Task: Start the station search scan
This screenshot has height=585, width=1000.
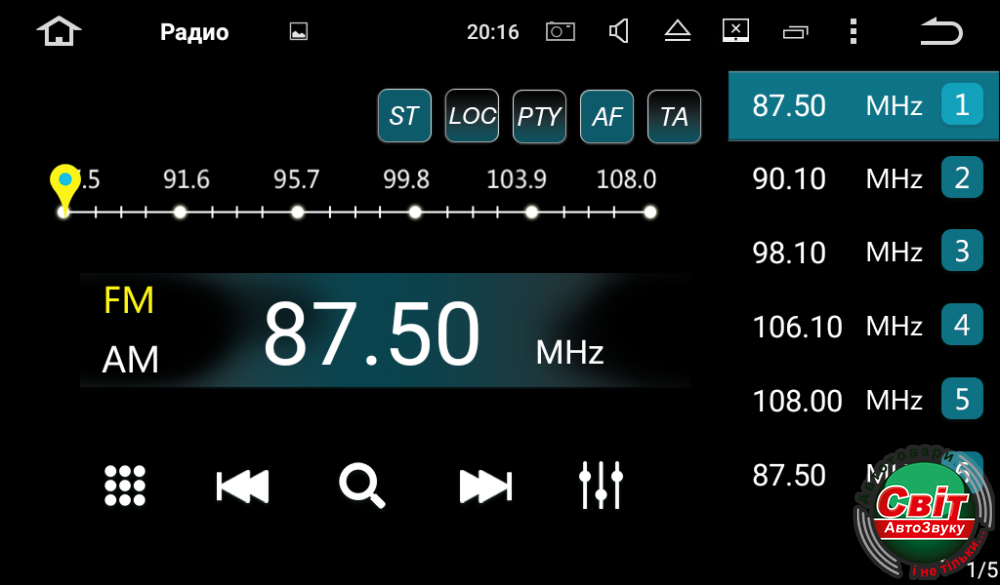Action: pyautogui.click(x=362, y=486)
